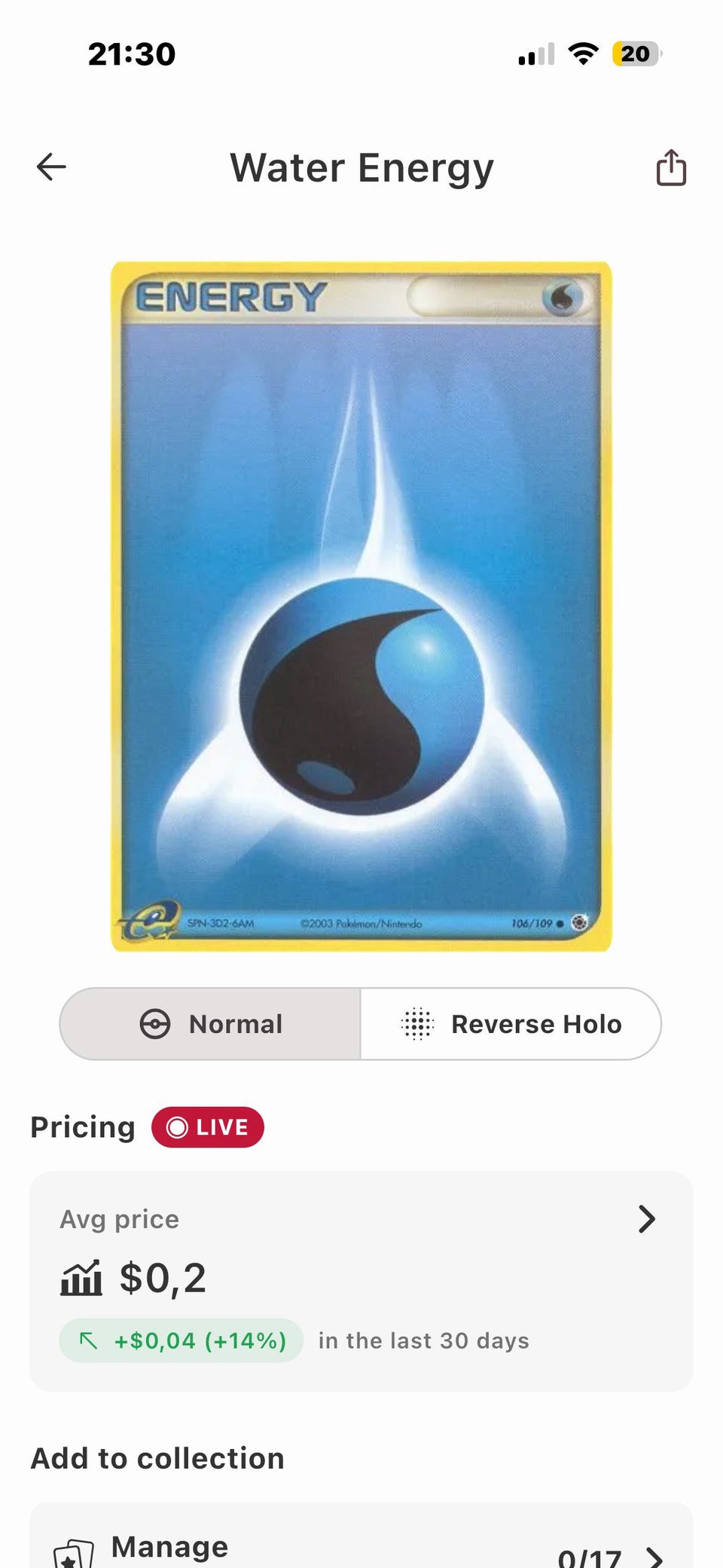Screen dimensions: 723x1568
Task: View the Water Energy card image
Action: [361, 607]
